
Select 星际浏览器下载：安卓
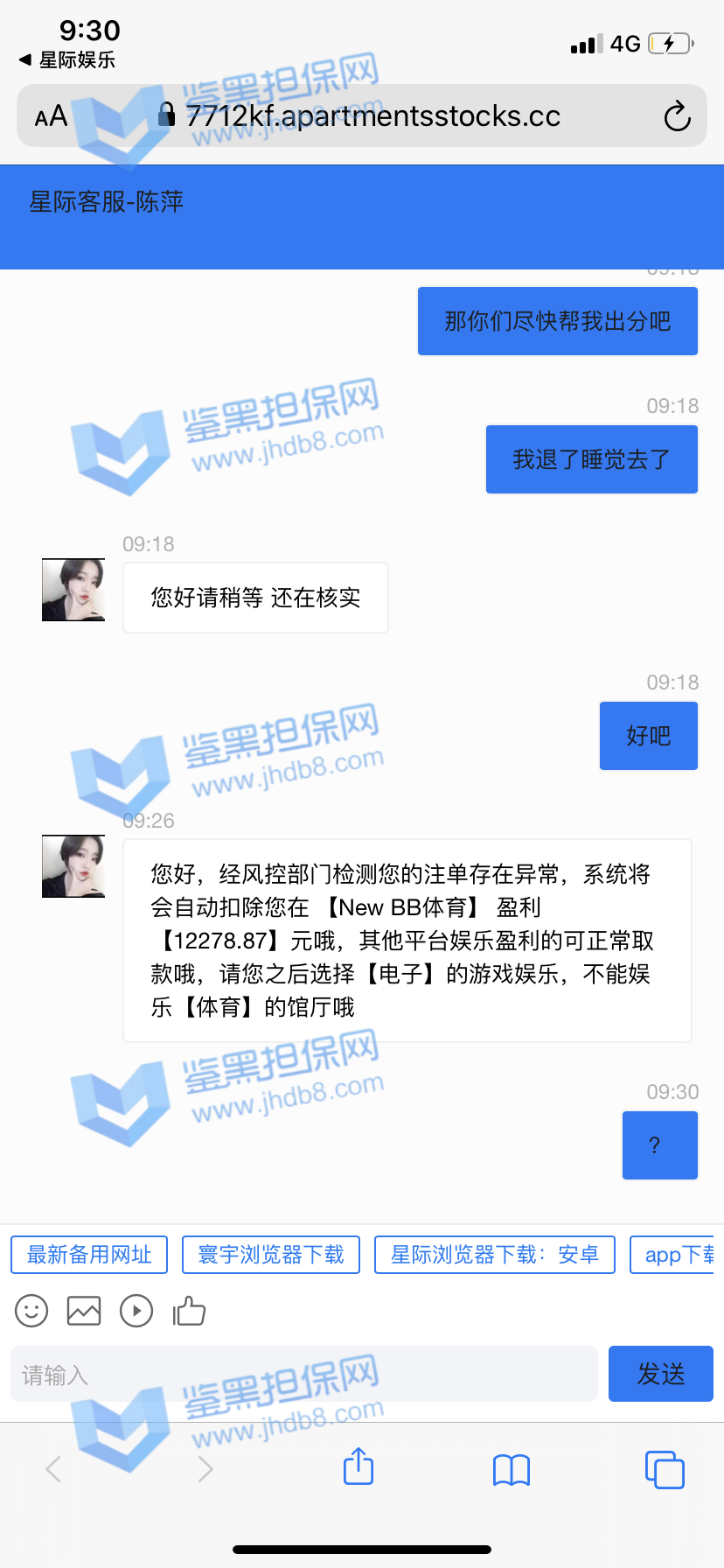[495, 1255]
